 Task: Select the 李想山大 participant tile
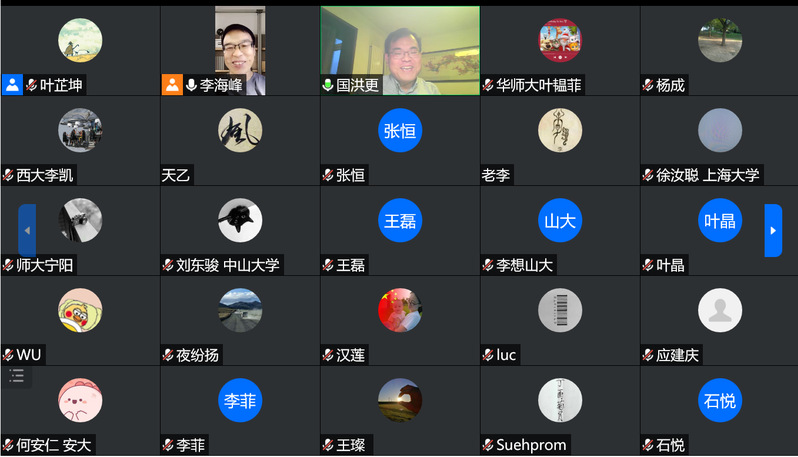[560, 230]
